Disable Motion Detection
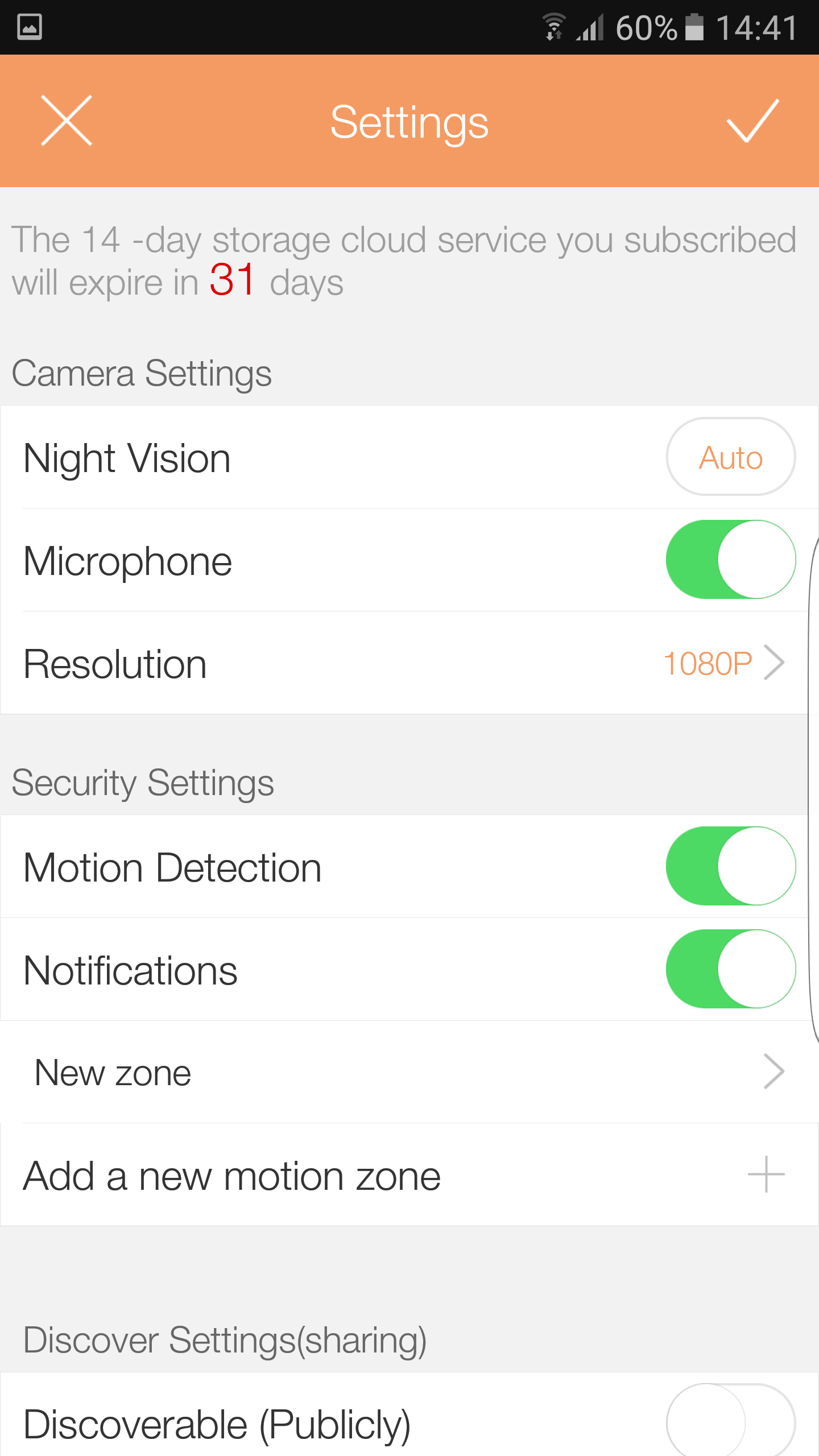819x1456 pixels. coord(730,866)
